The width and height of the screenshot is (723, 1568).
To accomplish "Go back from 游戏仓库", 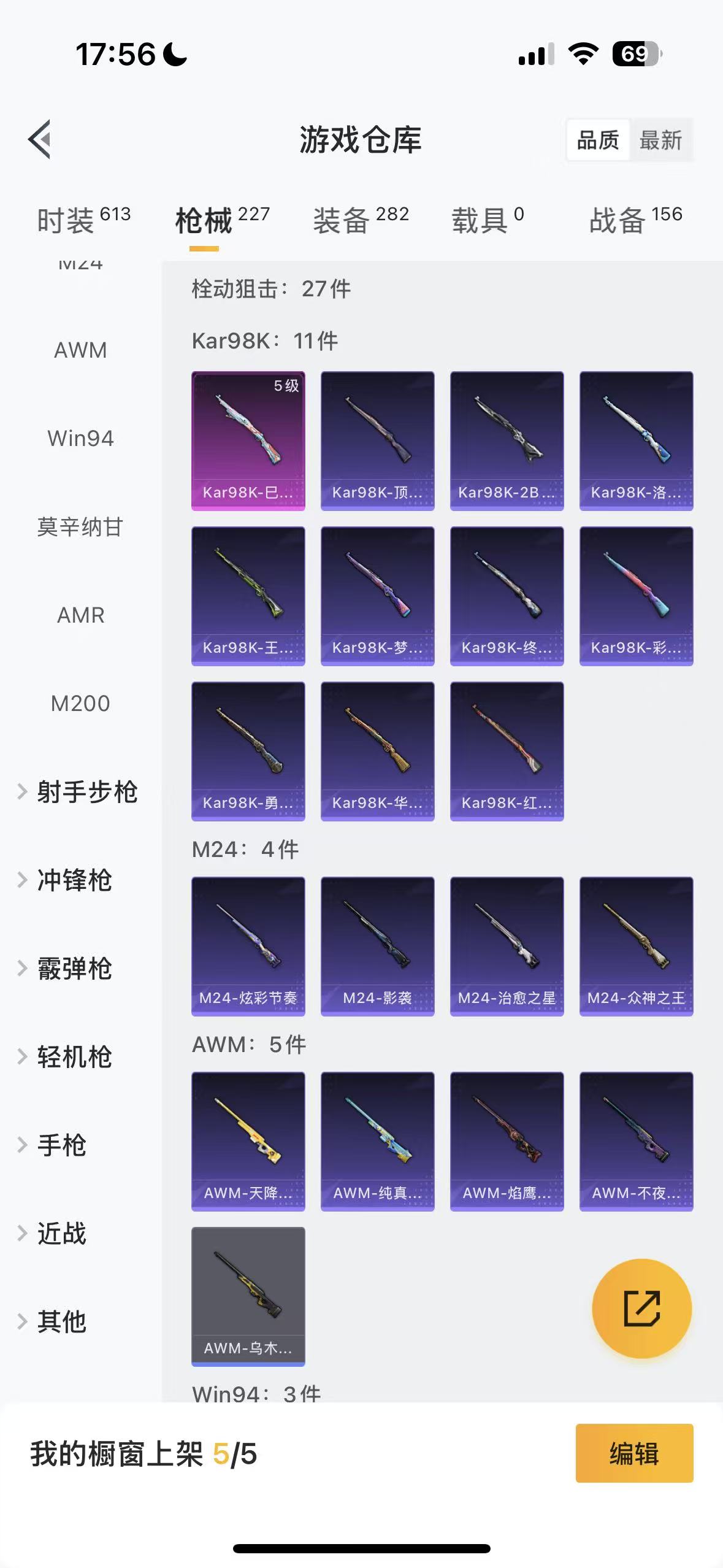I will pos(40,139).
